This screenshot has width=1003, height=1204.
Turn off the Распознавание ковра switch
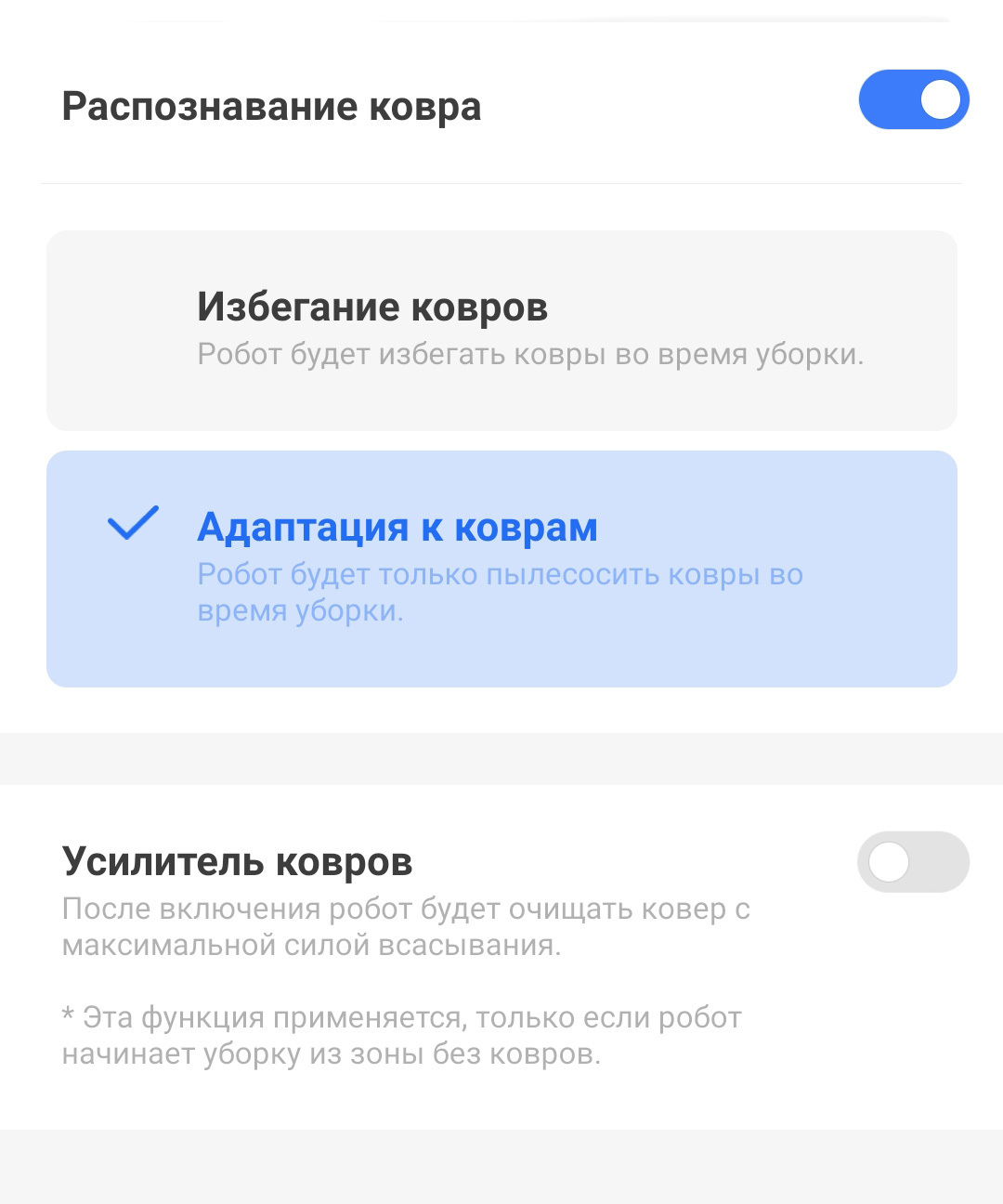(913, 99)
